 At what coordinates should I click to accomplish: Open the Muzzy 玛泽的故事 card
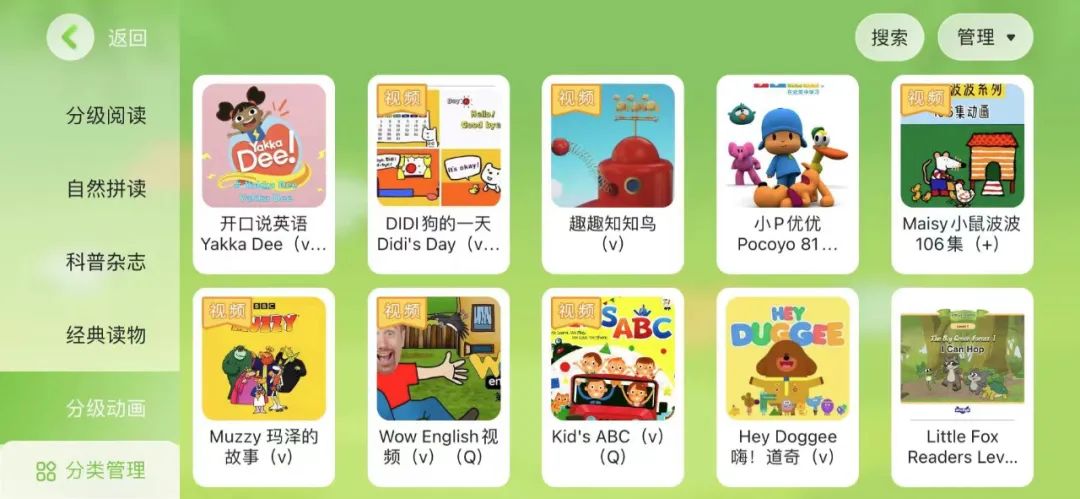(264, 386)
